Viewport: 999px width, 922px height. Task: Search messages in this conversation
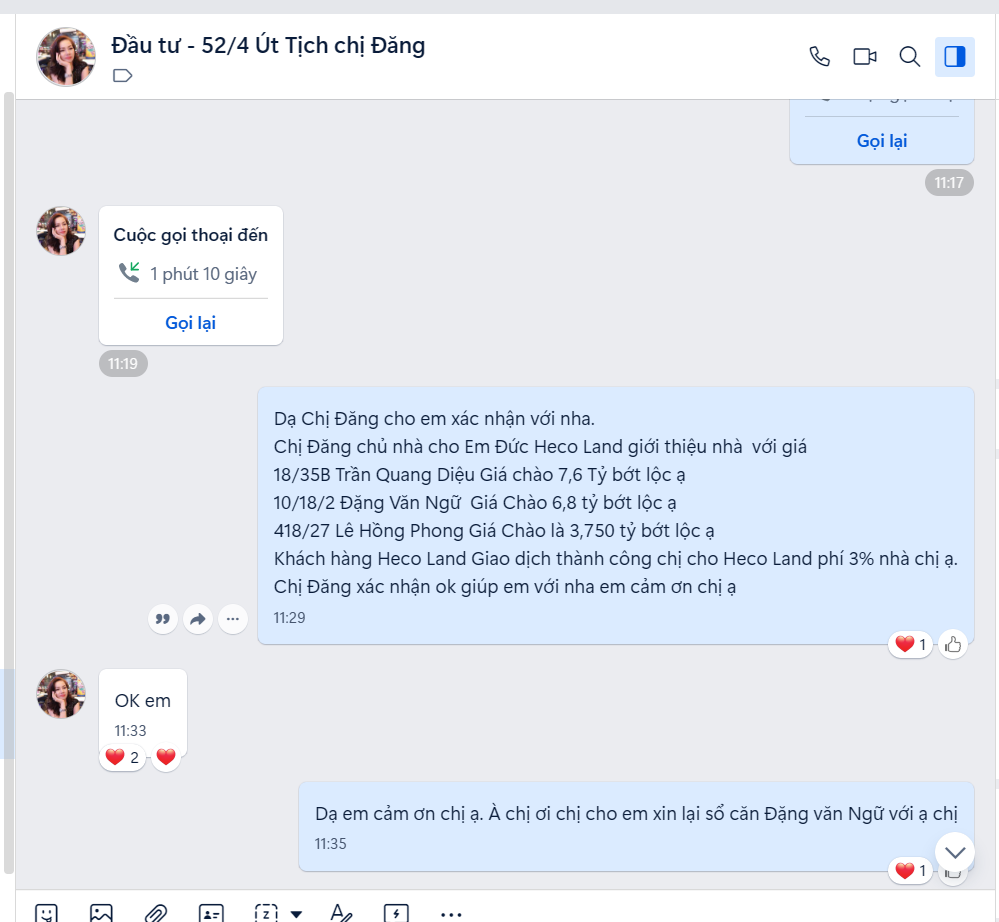click(x=909, y=57)
